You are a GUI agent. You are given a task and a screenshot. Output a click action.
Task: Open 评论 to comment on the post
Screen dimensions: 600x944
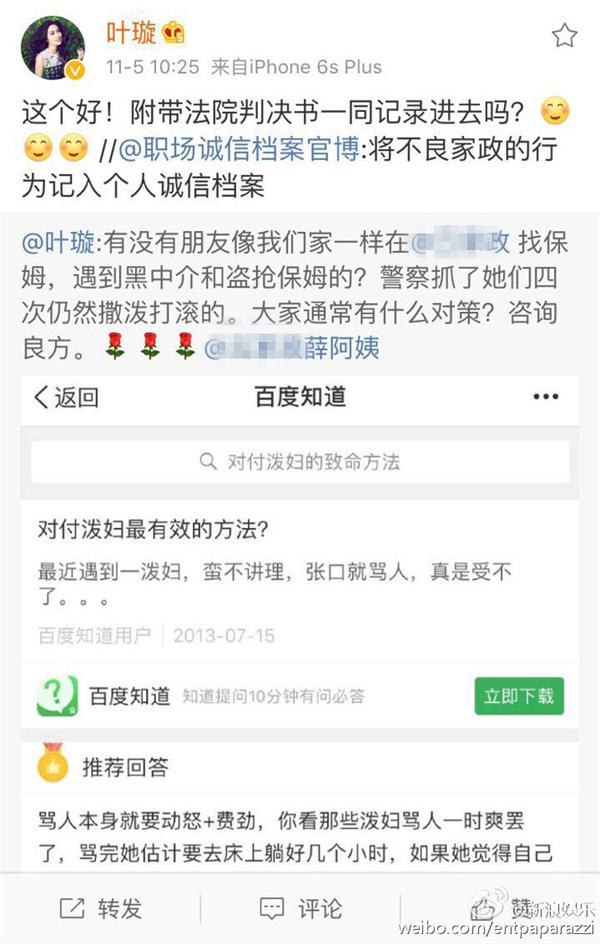click(x=300, y=907)
